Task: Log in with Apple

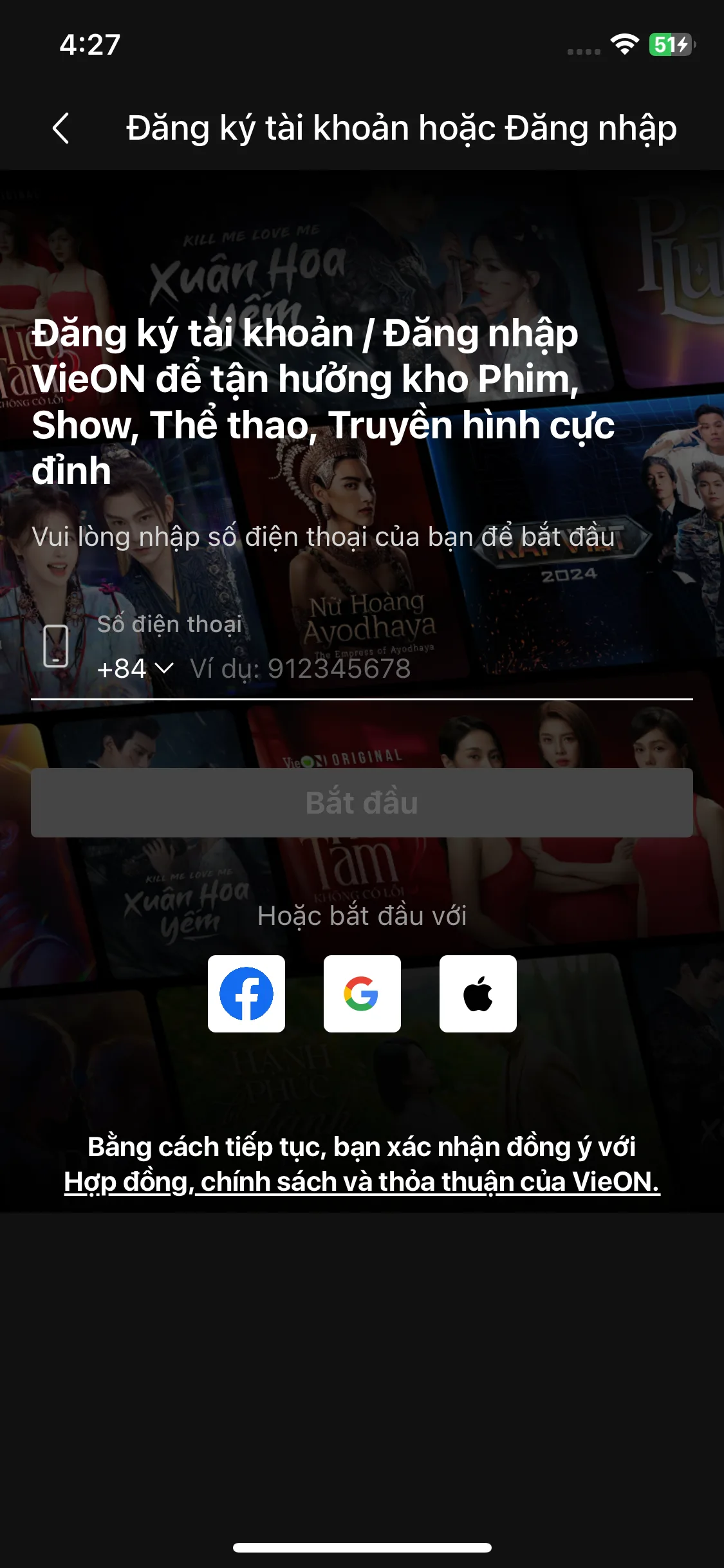Action: point(478,994)
